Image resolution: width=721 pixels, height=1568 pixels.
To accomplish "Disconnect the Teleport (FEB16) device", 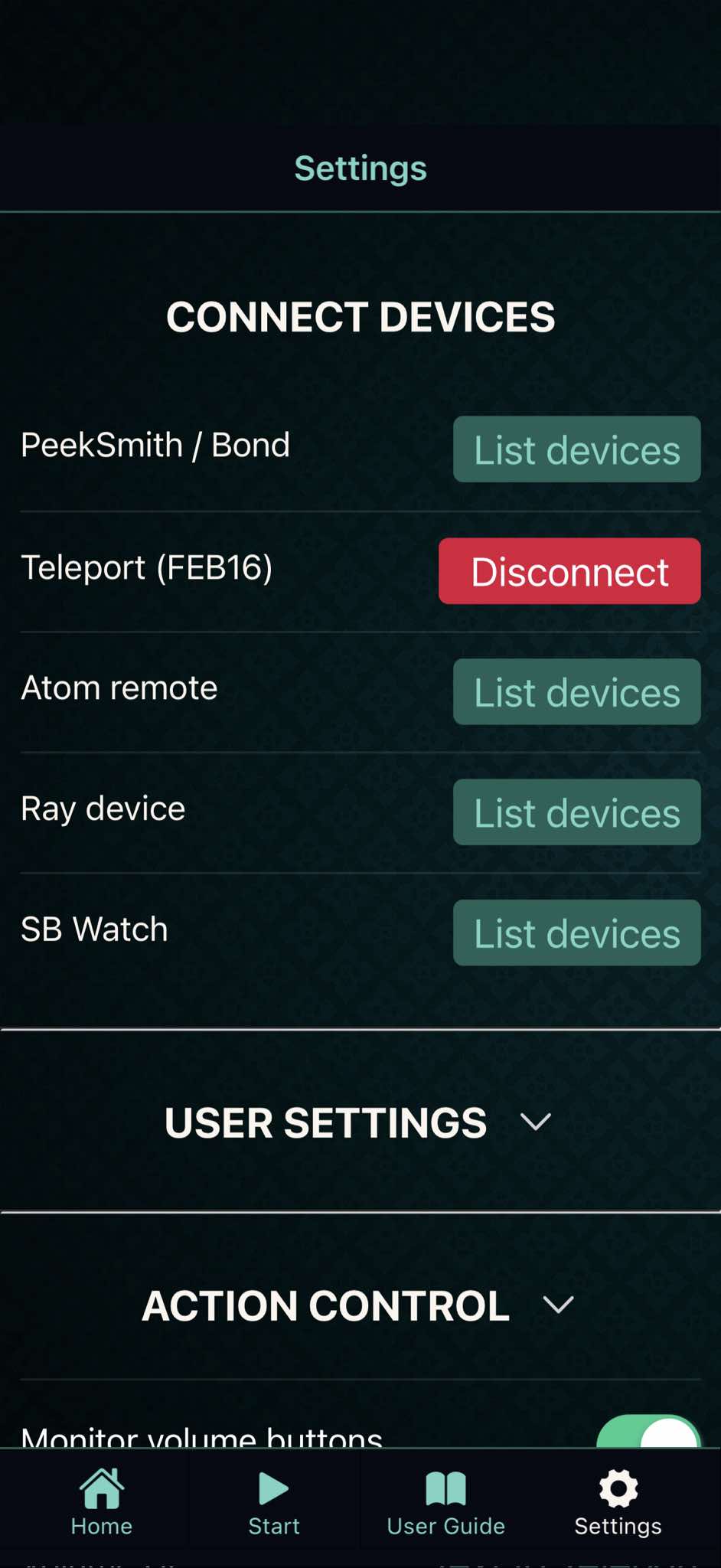I will (569, 571).
